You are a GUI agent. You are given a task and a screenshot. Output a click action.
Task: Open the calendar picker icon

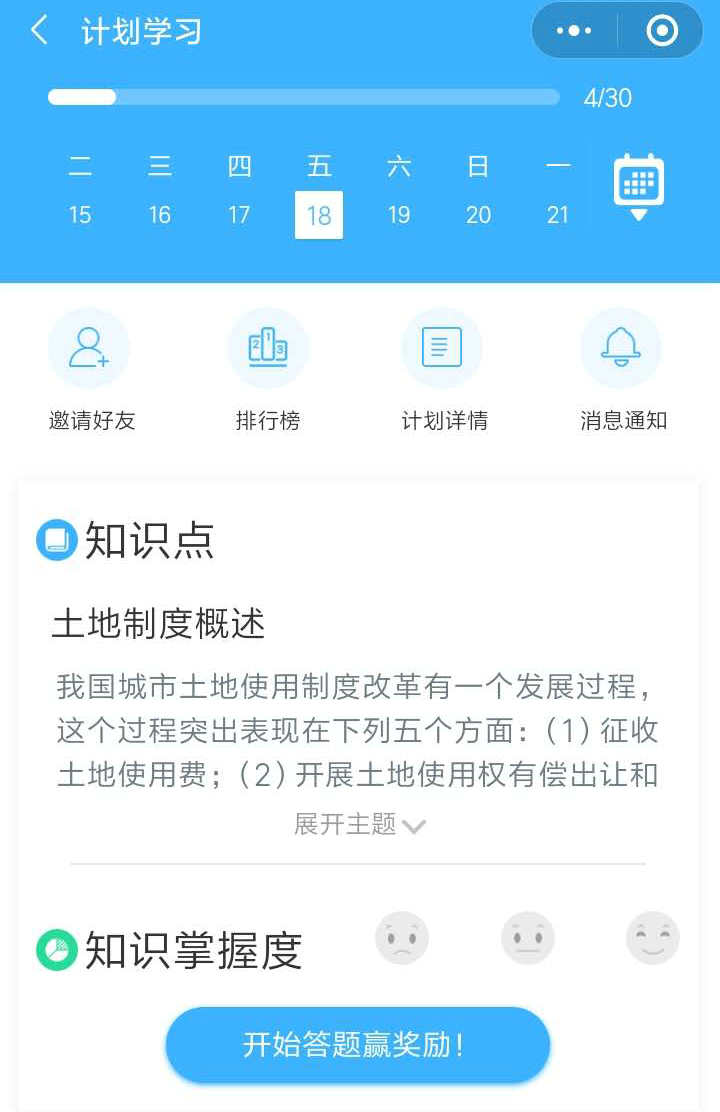pos(638,186)
